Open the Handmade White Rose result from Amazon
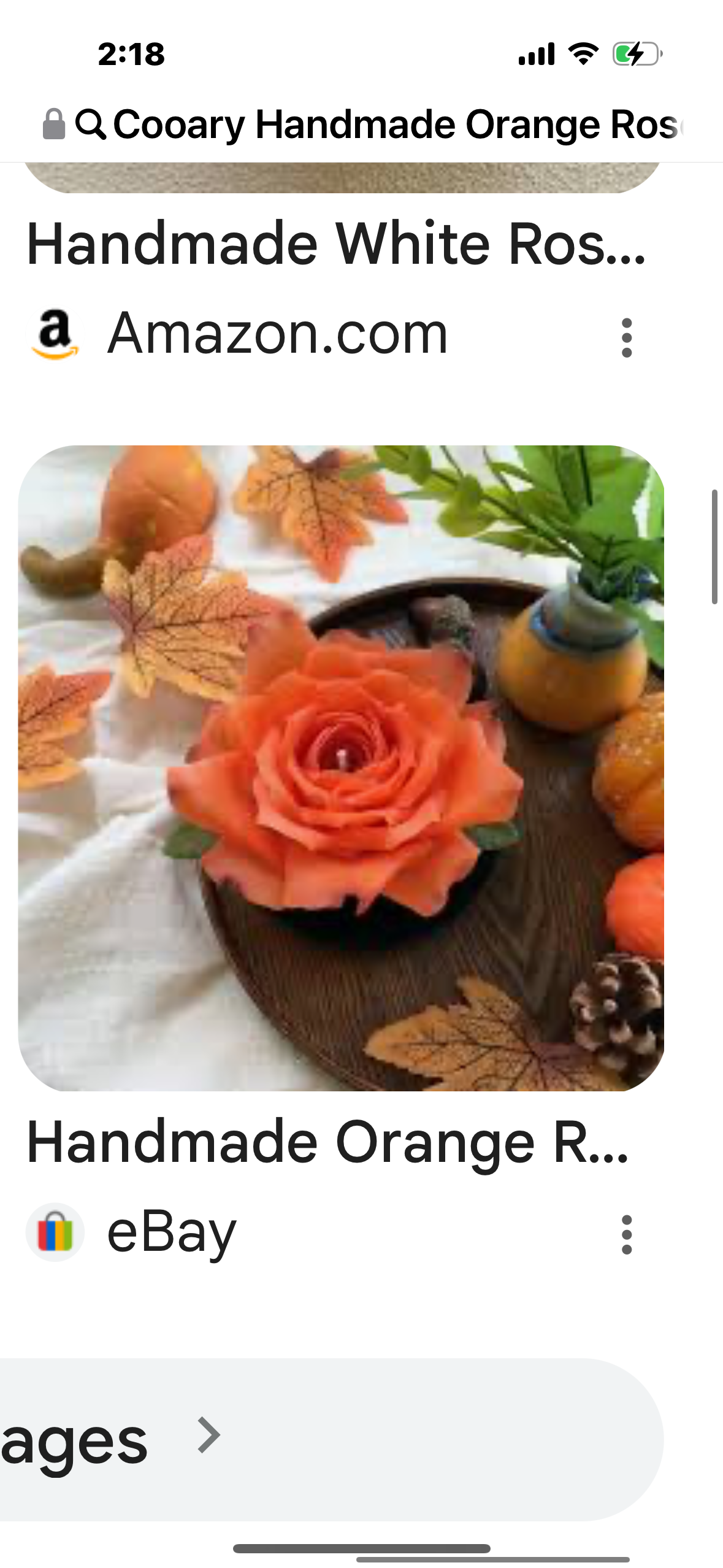Viewport: 723px width, 1568px height. coord(336,244)
